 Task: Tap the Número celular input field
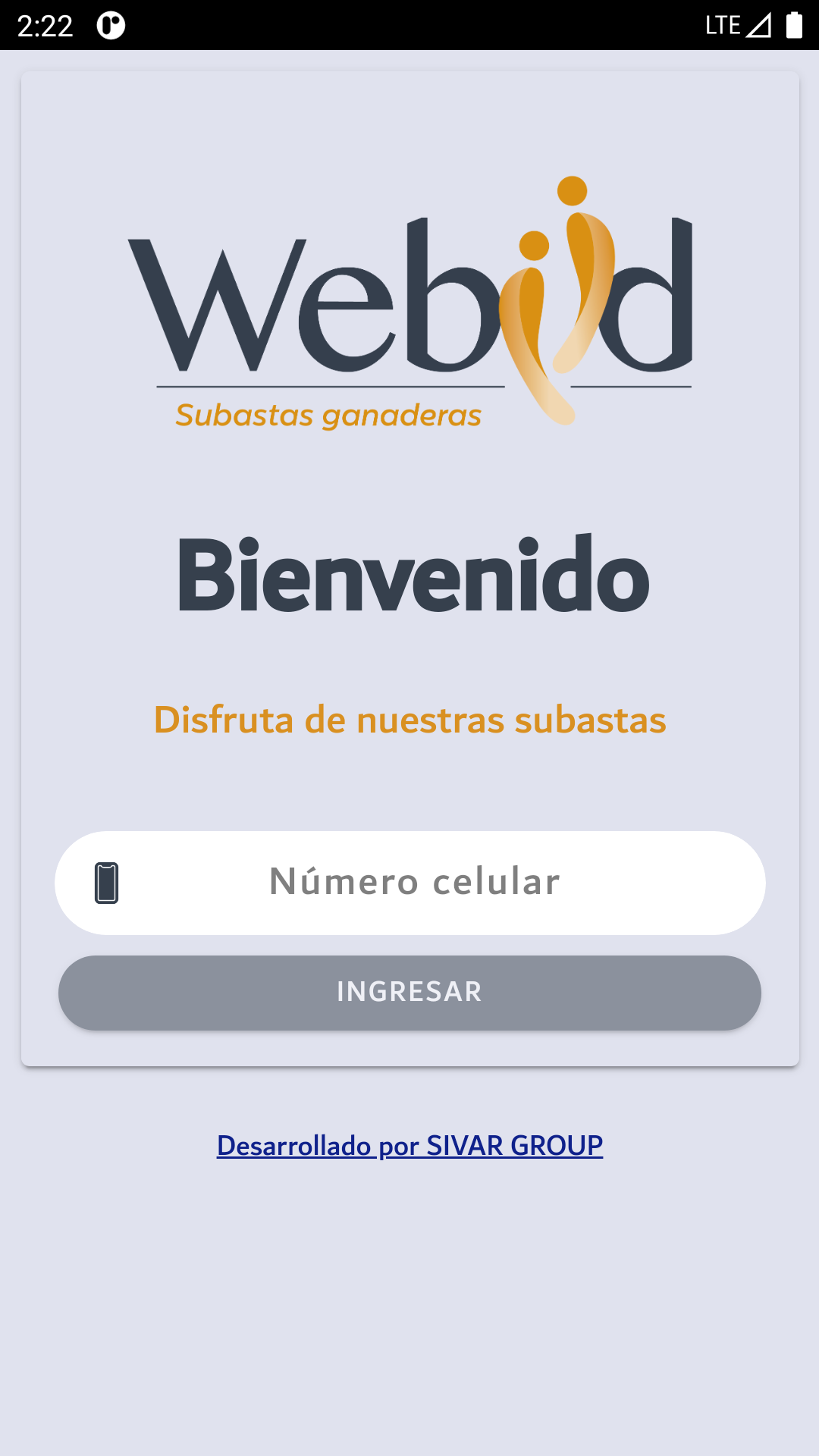[414, 883]
